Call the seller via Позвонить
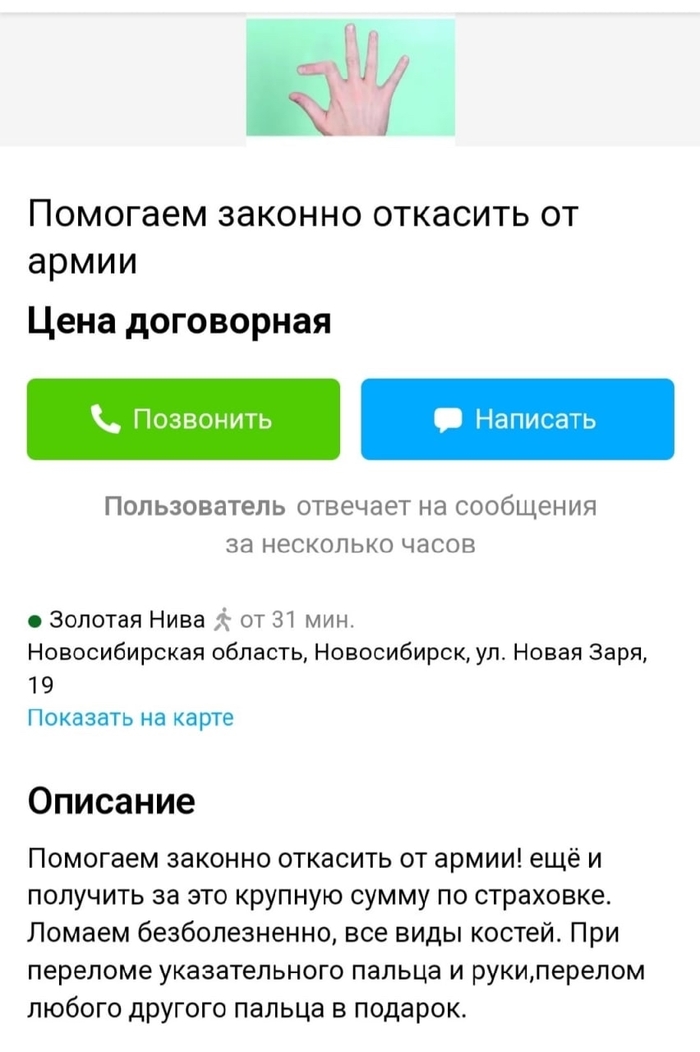 click(183, 419)
